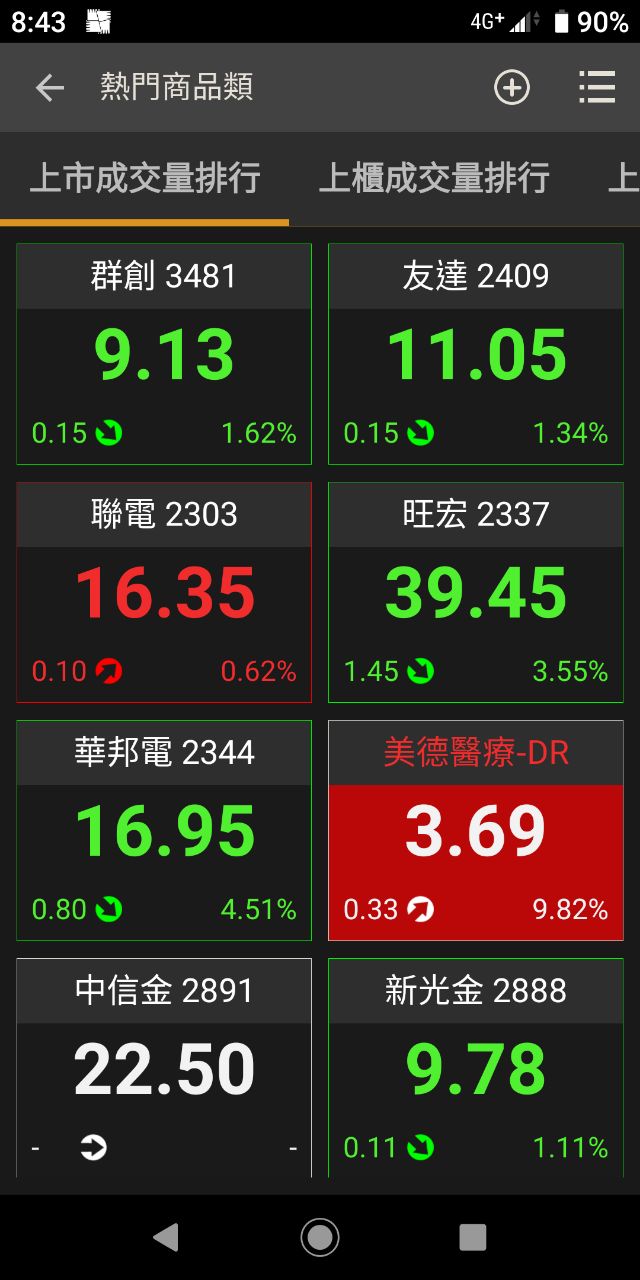Switch to the 上櫃成交量排行 tab

click(x=434, y=178)
